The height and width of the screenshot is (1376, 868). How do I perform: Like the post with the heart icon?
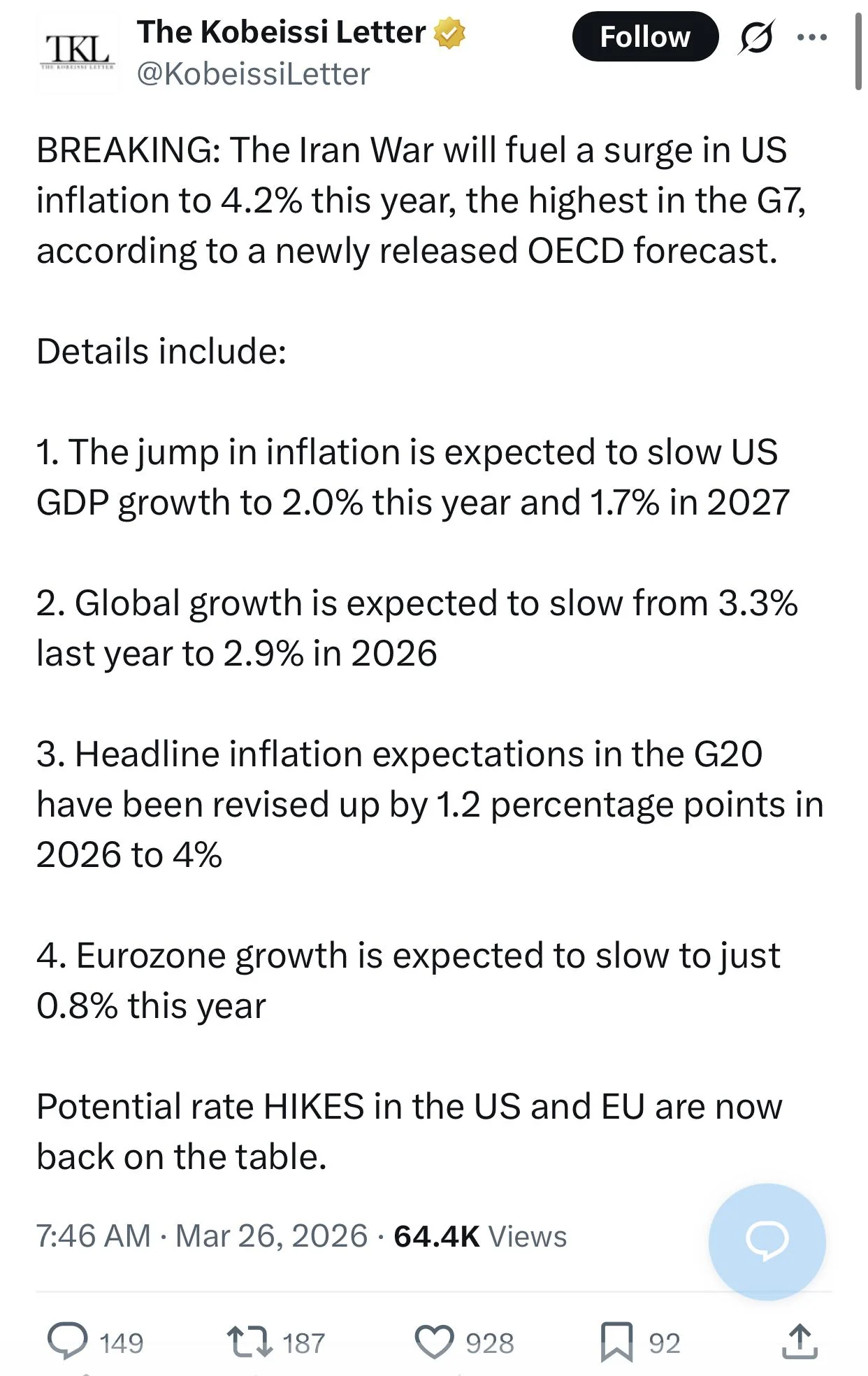coord(434,1341)
